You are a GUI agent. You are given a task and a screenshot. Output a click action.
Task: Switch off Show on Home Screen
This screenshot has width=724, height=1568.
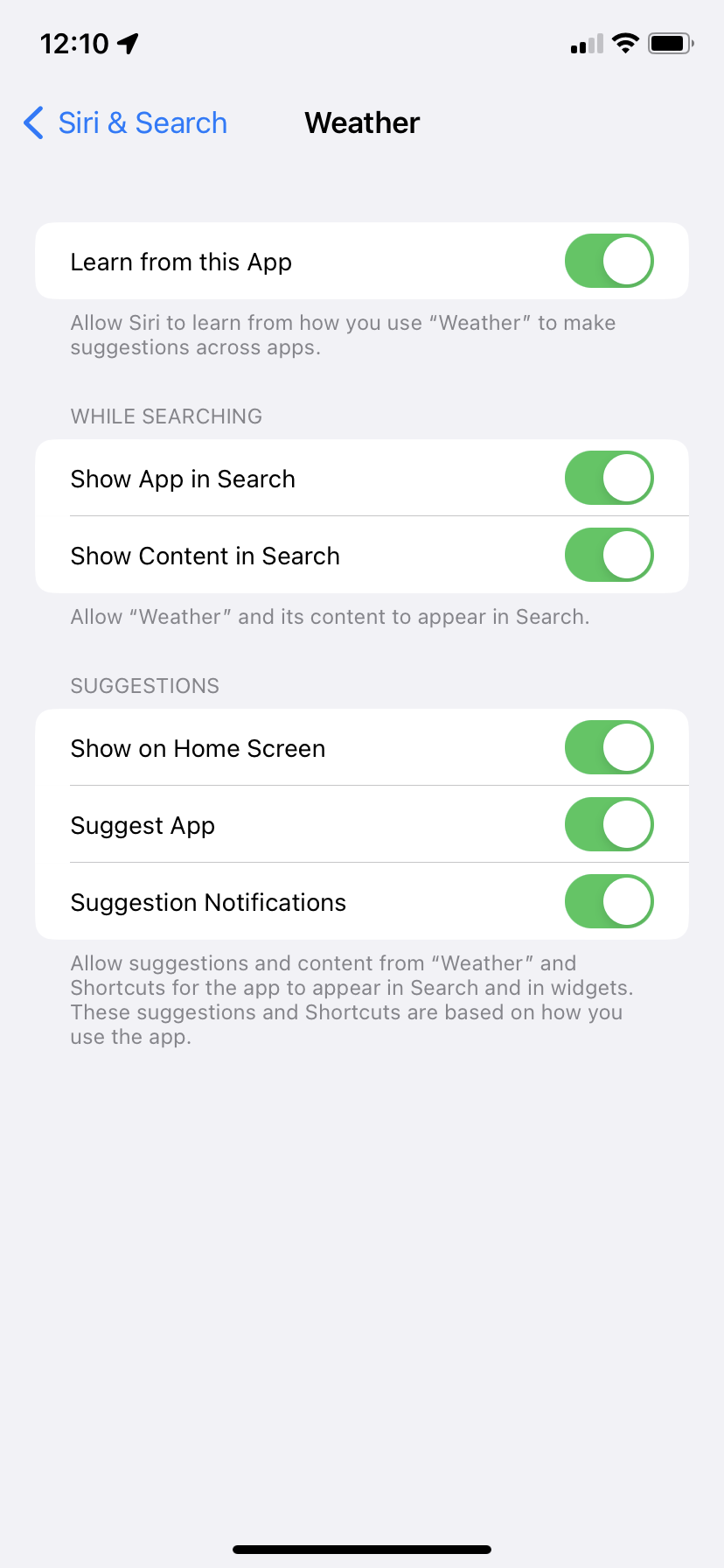[x=609, y=747]
